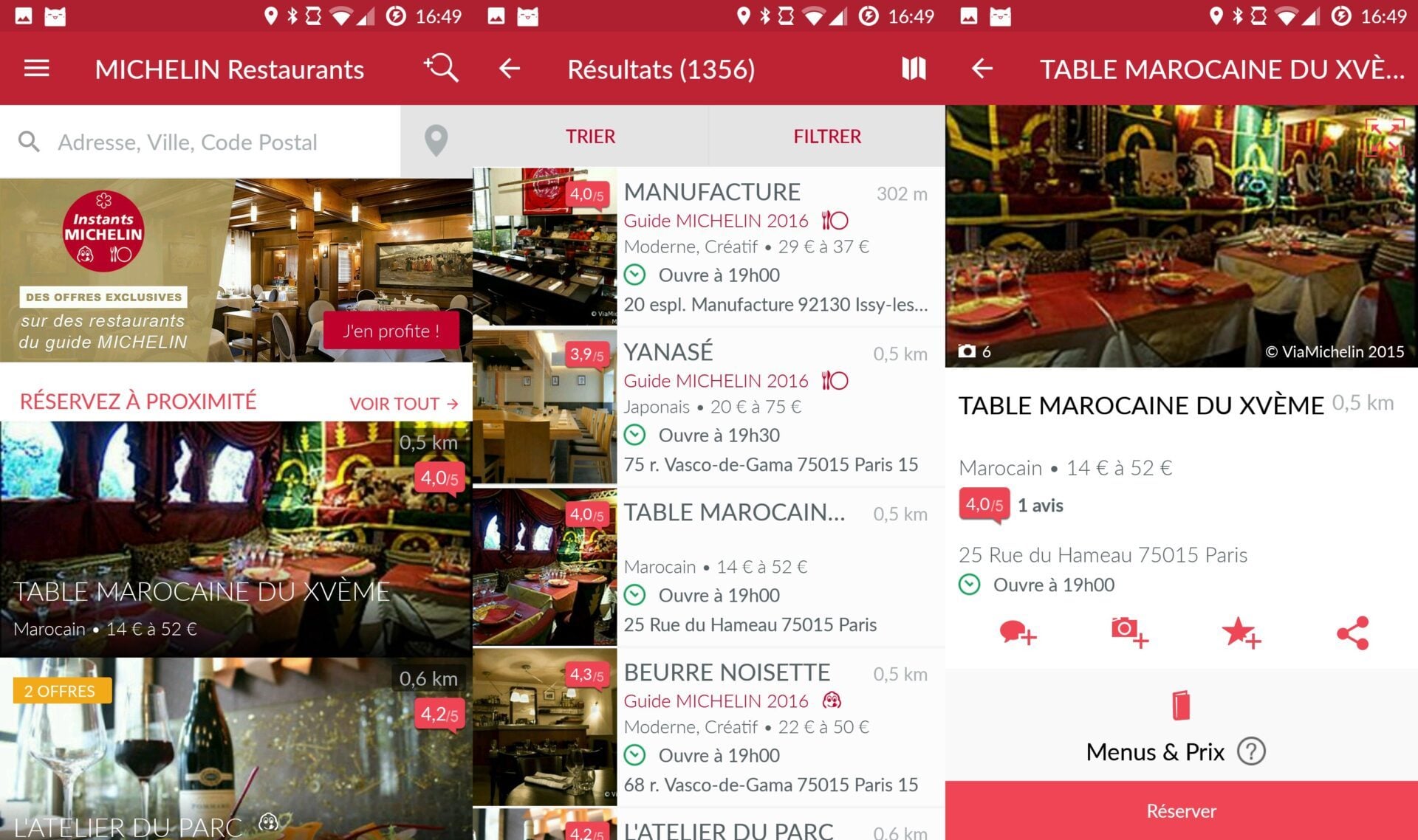Add a review with the comment icon
The width and height of the screenshot is (1418, 840).
1017,633
